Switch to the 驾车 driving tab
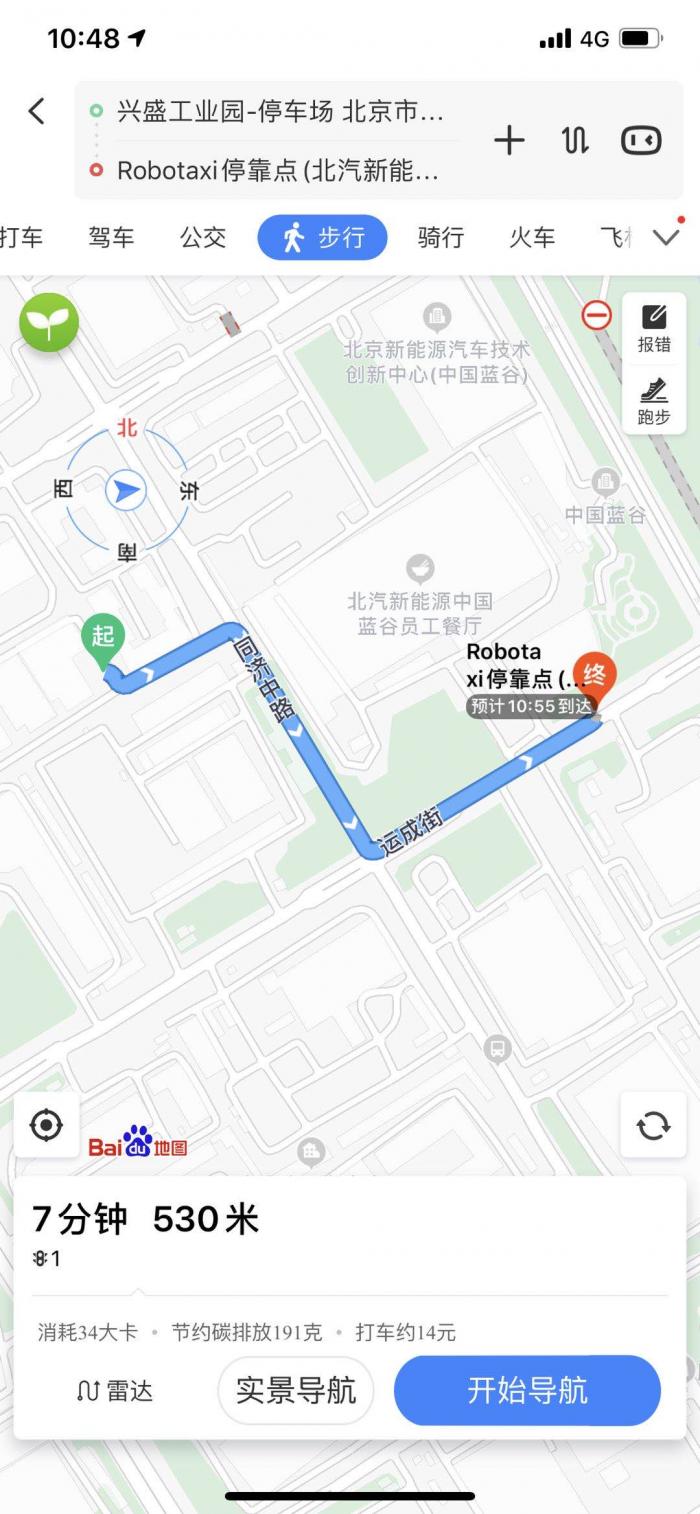The image size is (700, 1514). (111, 238)
